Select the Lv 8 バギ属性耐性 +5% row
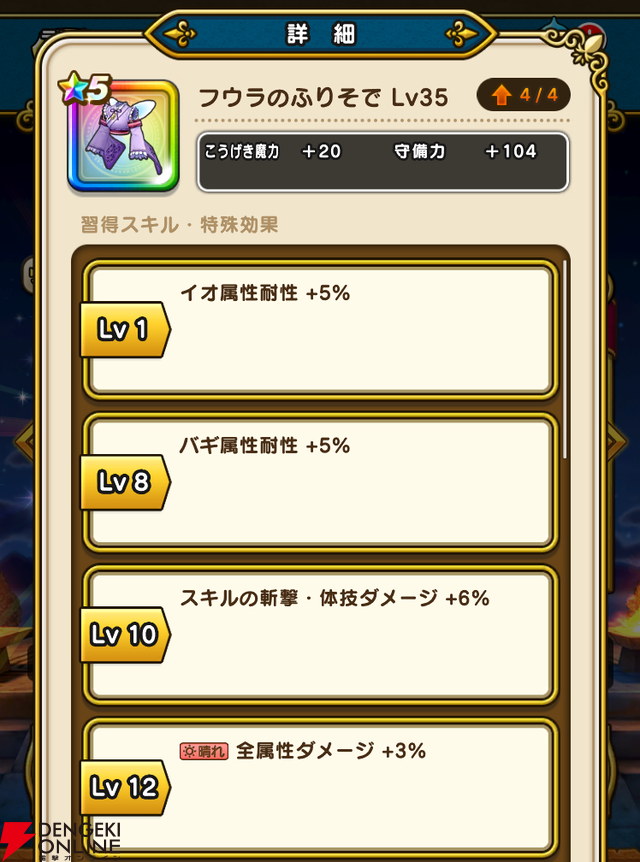The height and width of the screenshot is (862, 640). [320, 481]
